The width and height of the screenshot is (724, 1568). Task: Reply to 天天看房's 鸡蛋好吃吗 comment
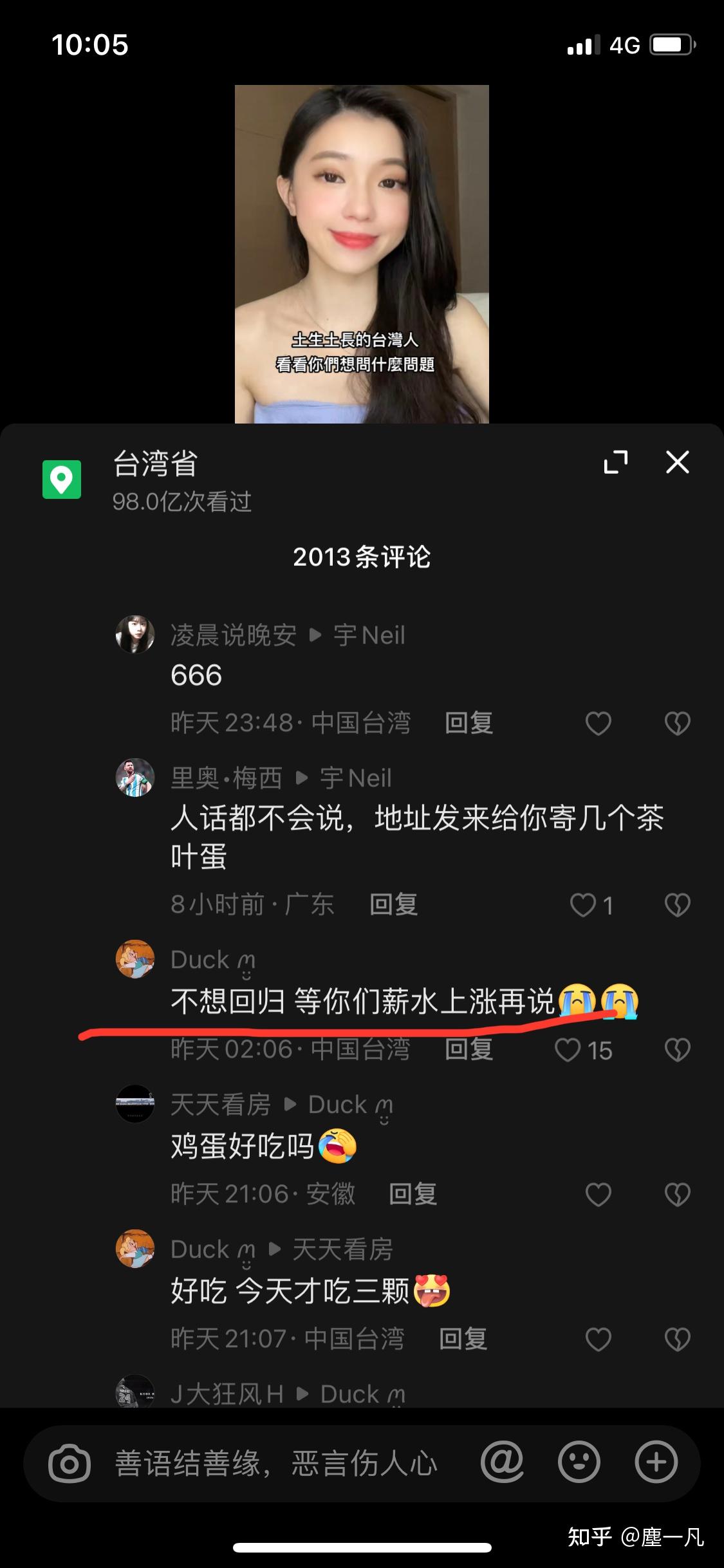(413, 1194)
